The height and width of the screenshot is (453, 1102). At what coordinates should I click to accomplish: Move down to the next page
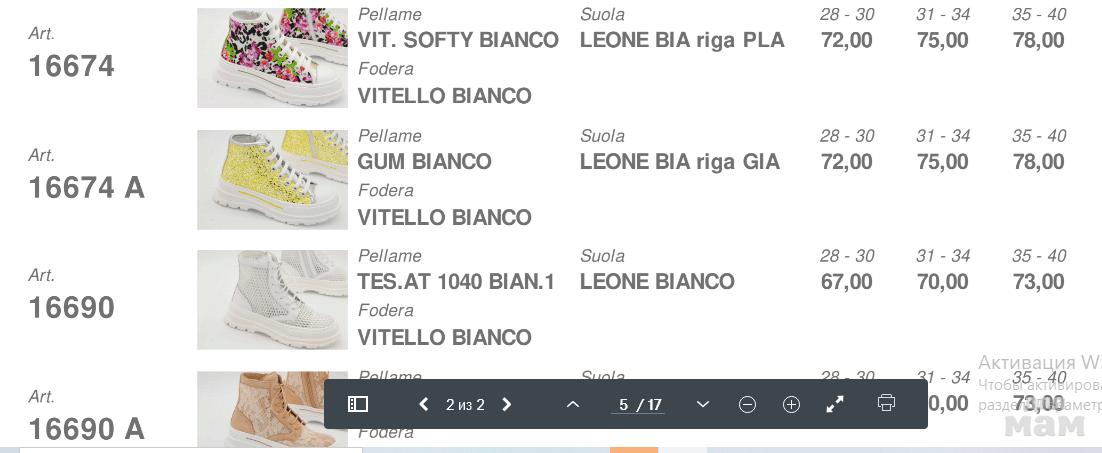coord(703,404)
